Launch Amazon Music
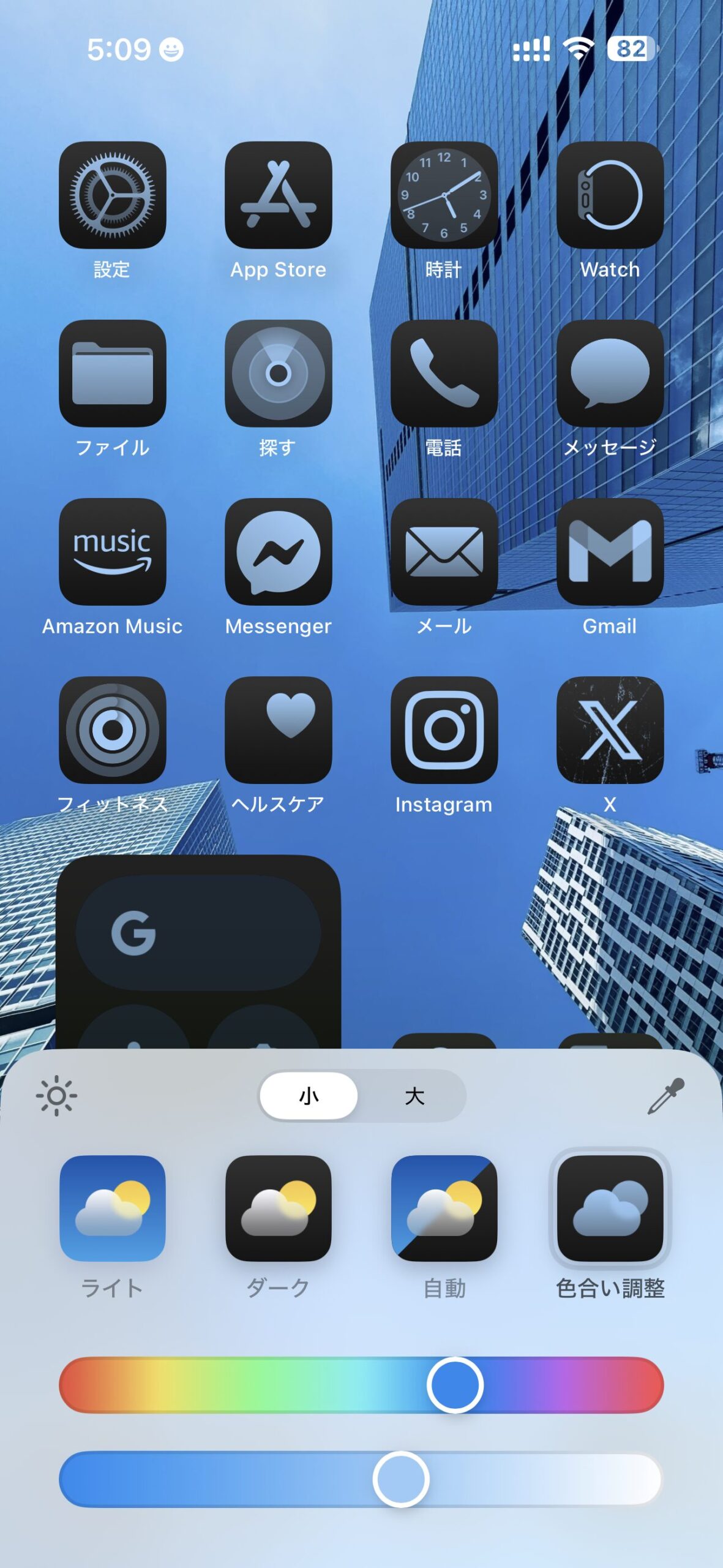 (113, 551)
